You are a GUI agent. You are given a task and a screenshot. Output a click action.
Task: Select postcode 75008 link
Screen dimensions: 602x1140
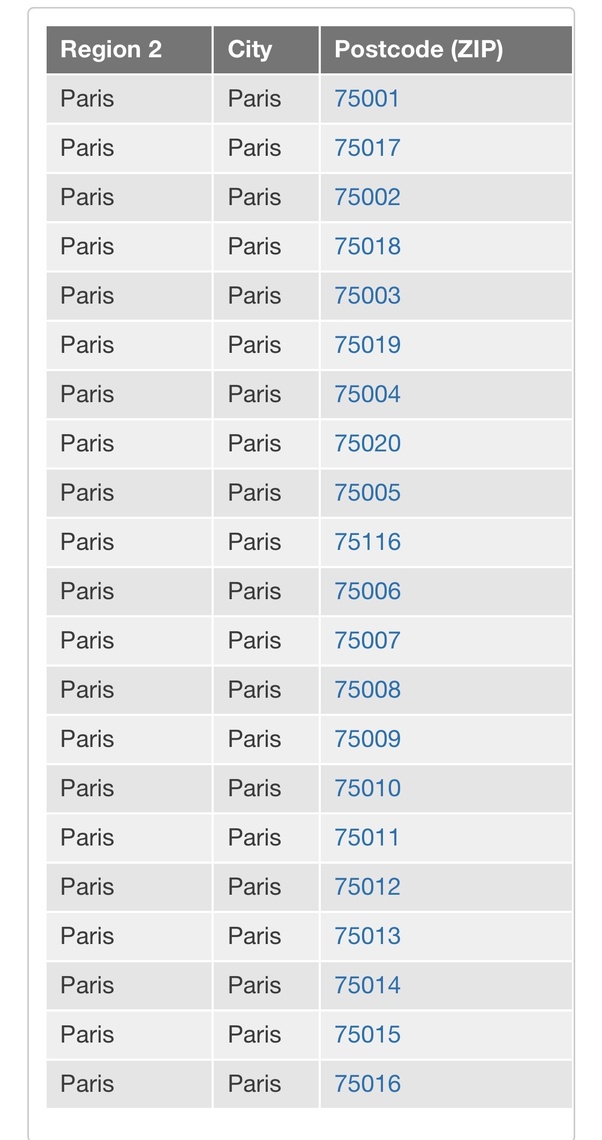(367, 690)
